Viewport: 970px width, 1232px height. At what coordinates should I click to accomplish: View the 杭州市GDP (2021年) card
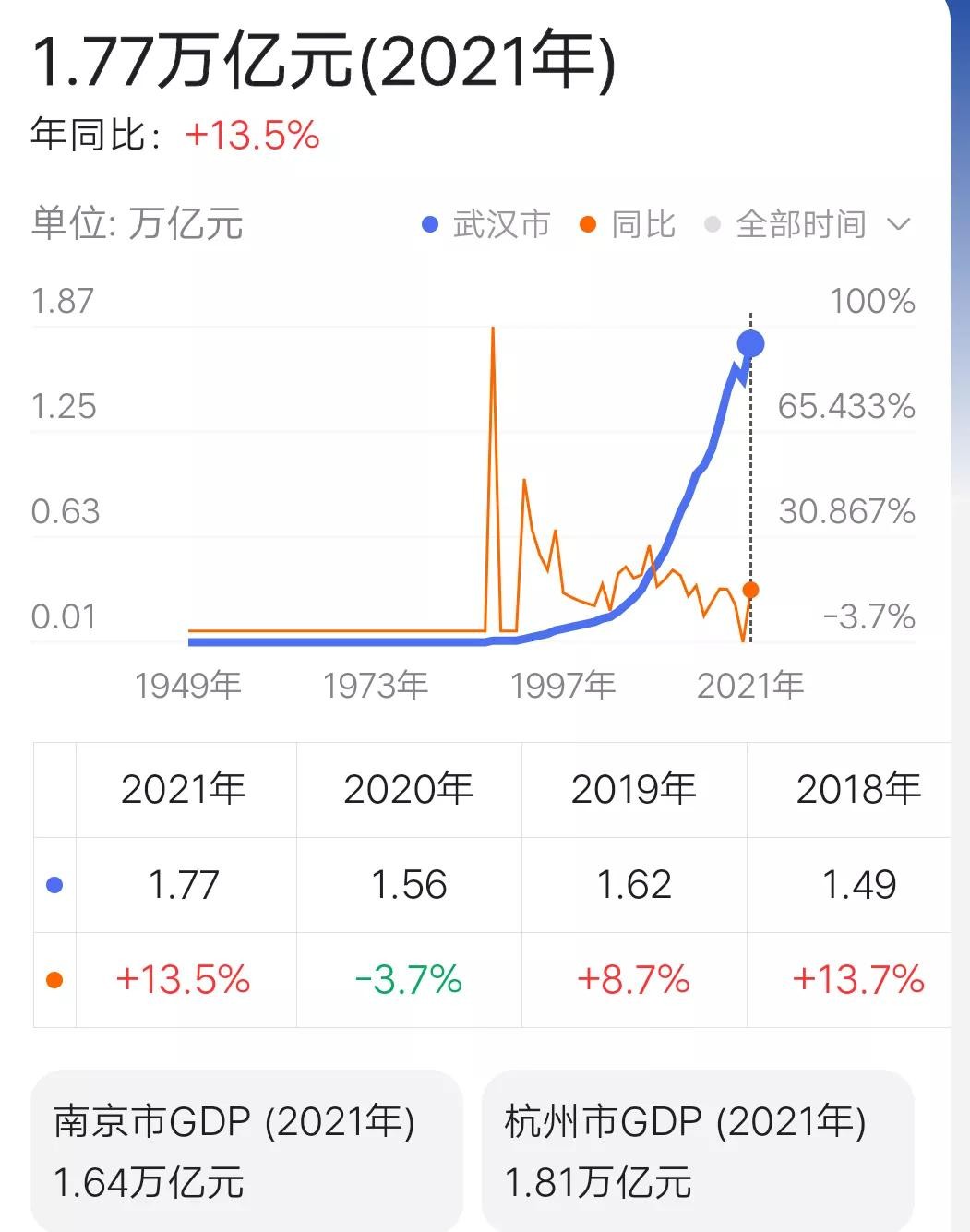pyautogui.click(x=697, y=1151)
